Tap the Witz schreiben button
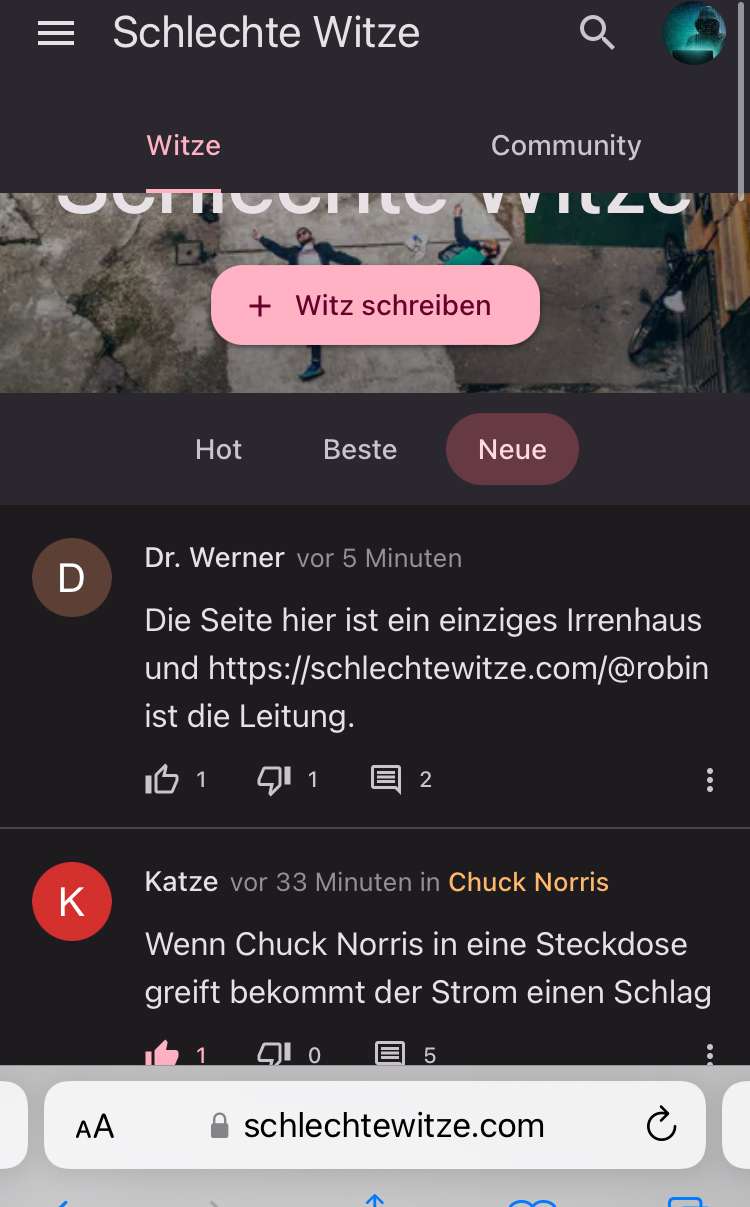 (x=375, y=305)
